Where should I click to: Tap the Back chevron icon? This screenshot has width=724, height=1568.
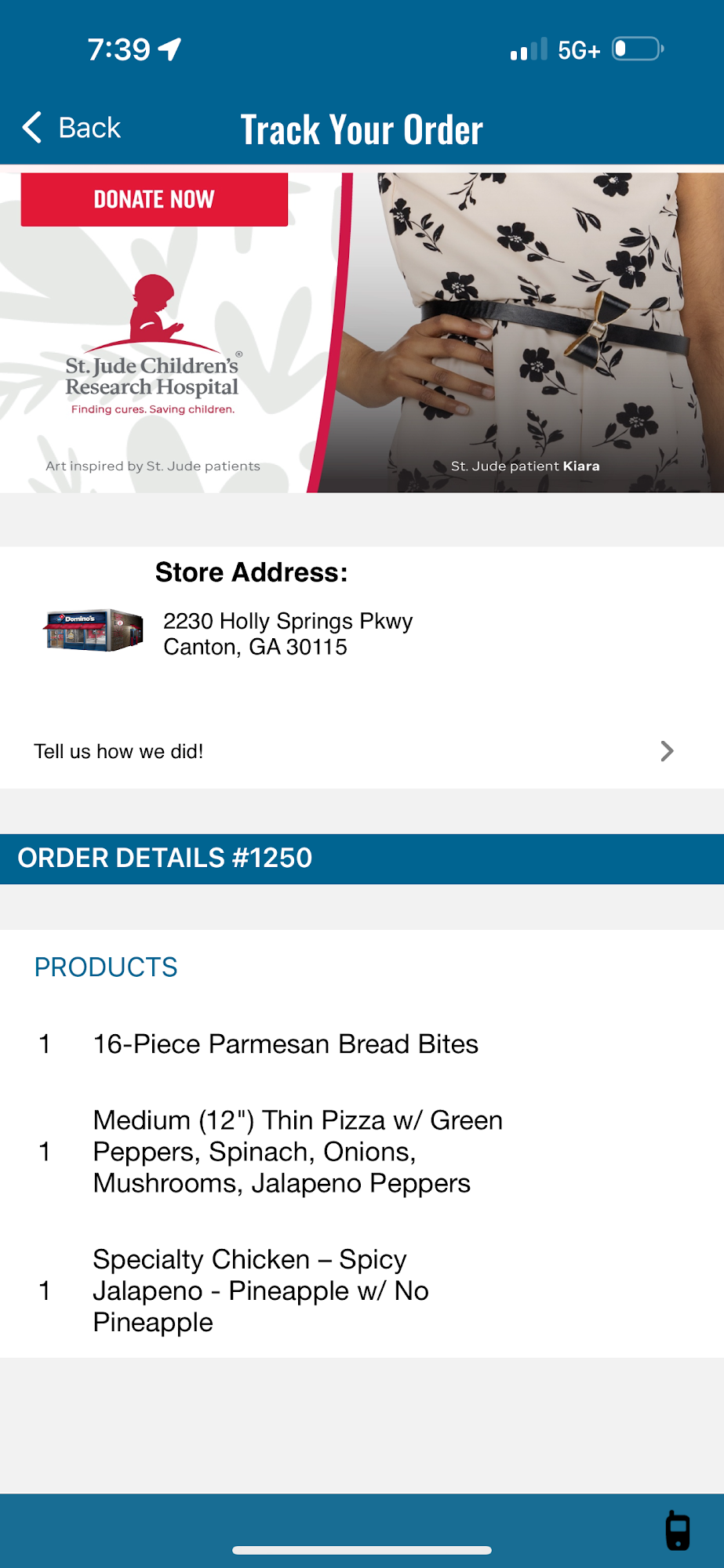click(31, 127)
